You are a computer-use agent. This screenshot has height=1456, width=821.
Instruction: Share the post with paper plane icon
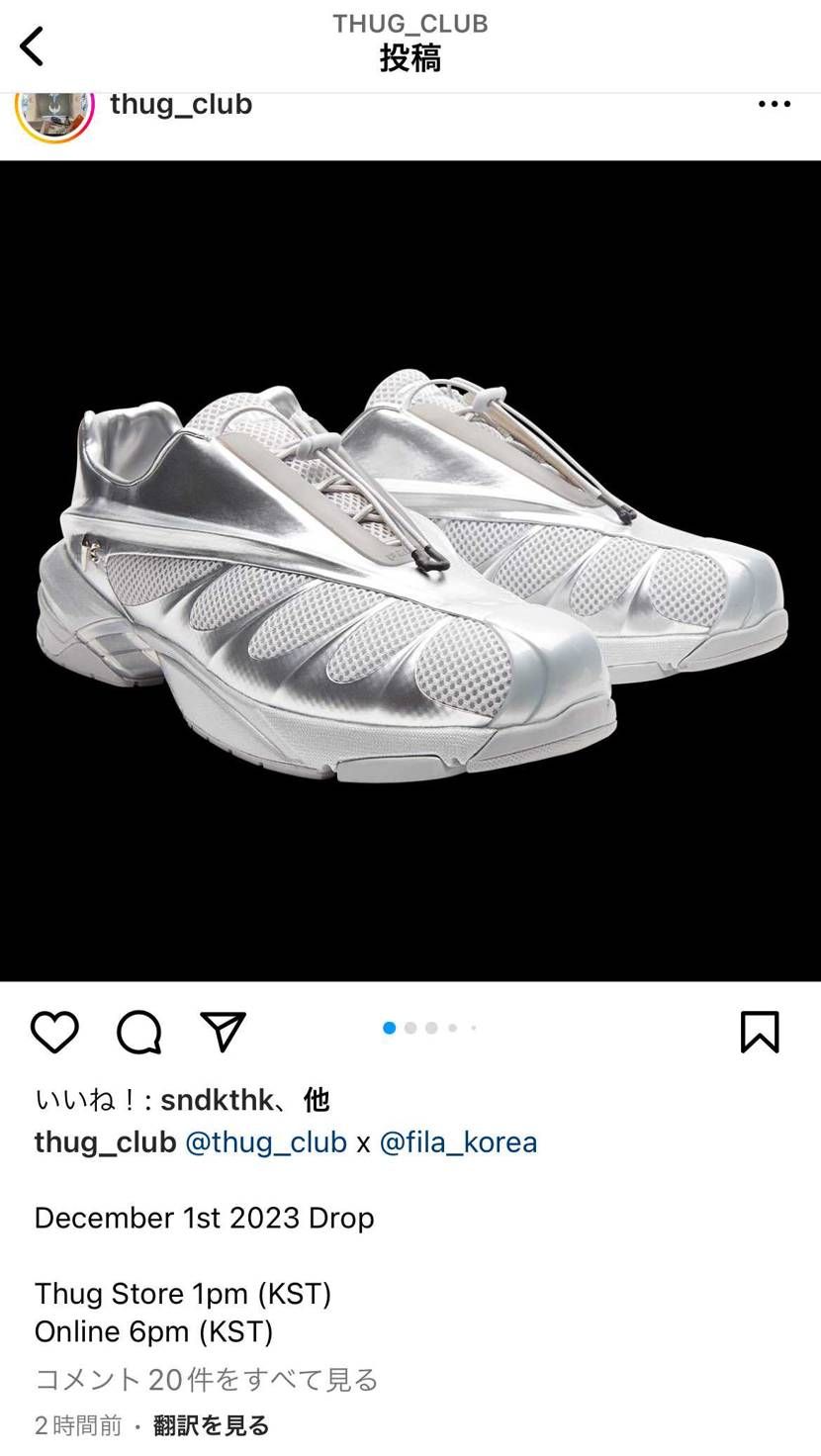pyautogui.click(x=223, y=1032)
